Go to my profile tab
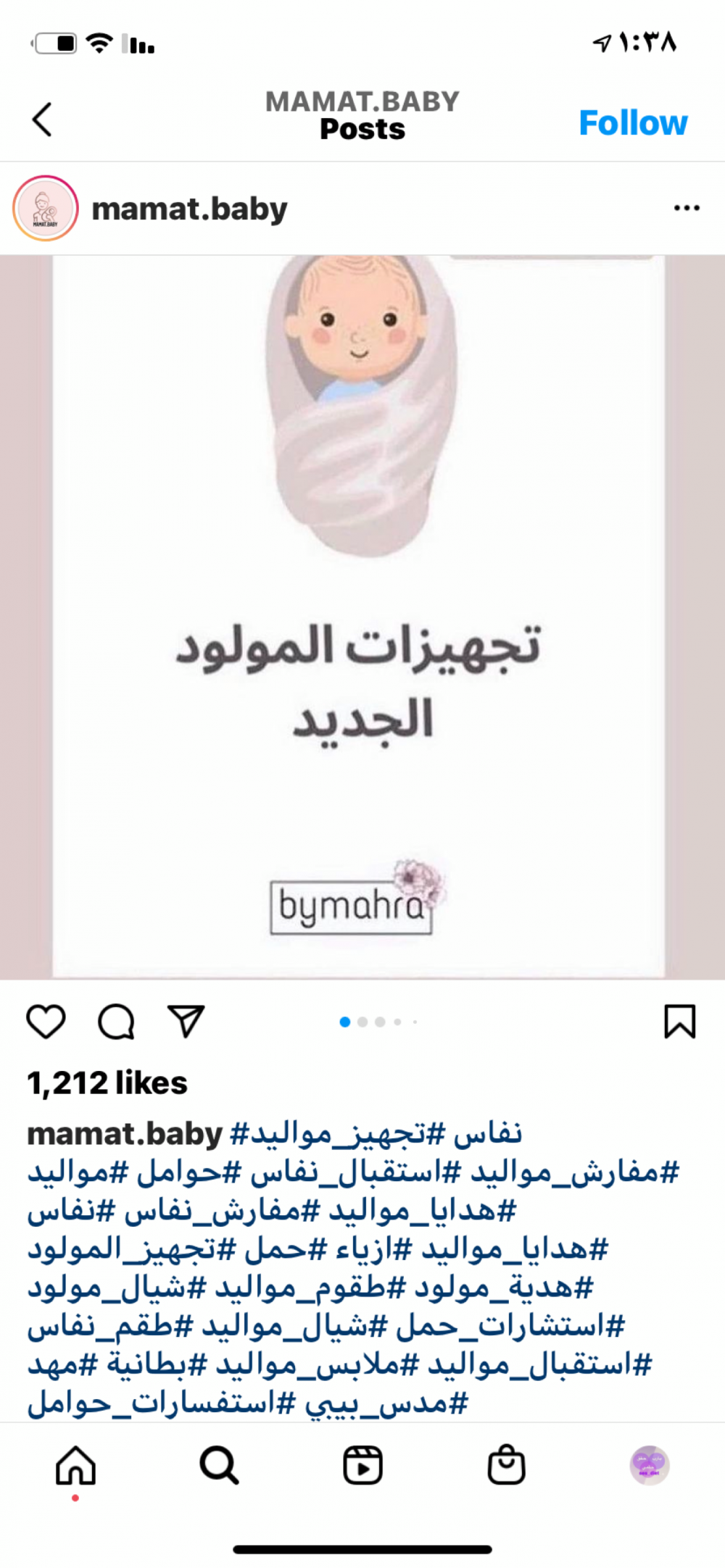The image size is (725, 1568). point(649,1465)
